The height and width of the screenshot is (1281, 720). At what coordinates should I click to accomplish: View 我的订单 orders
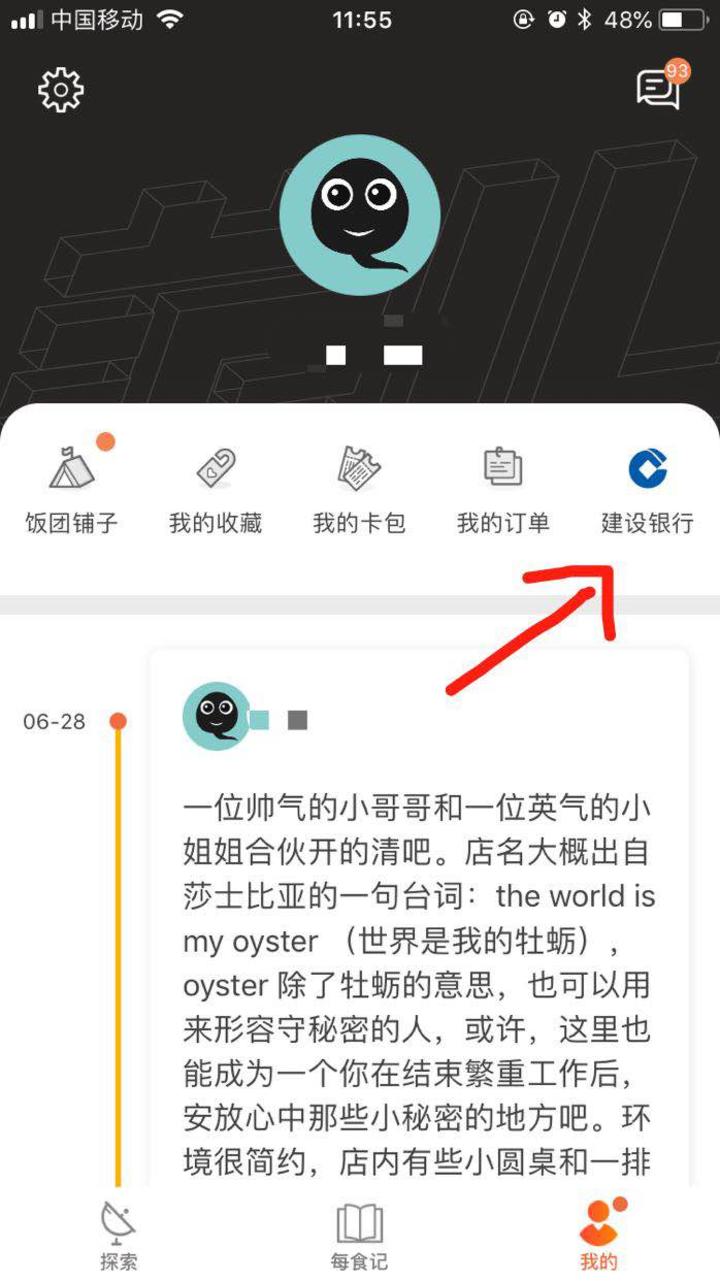point(503,490)
